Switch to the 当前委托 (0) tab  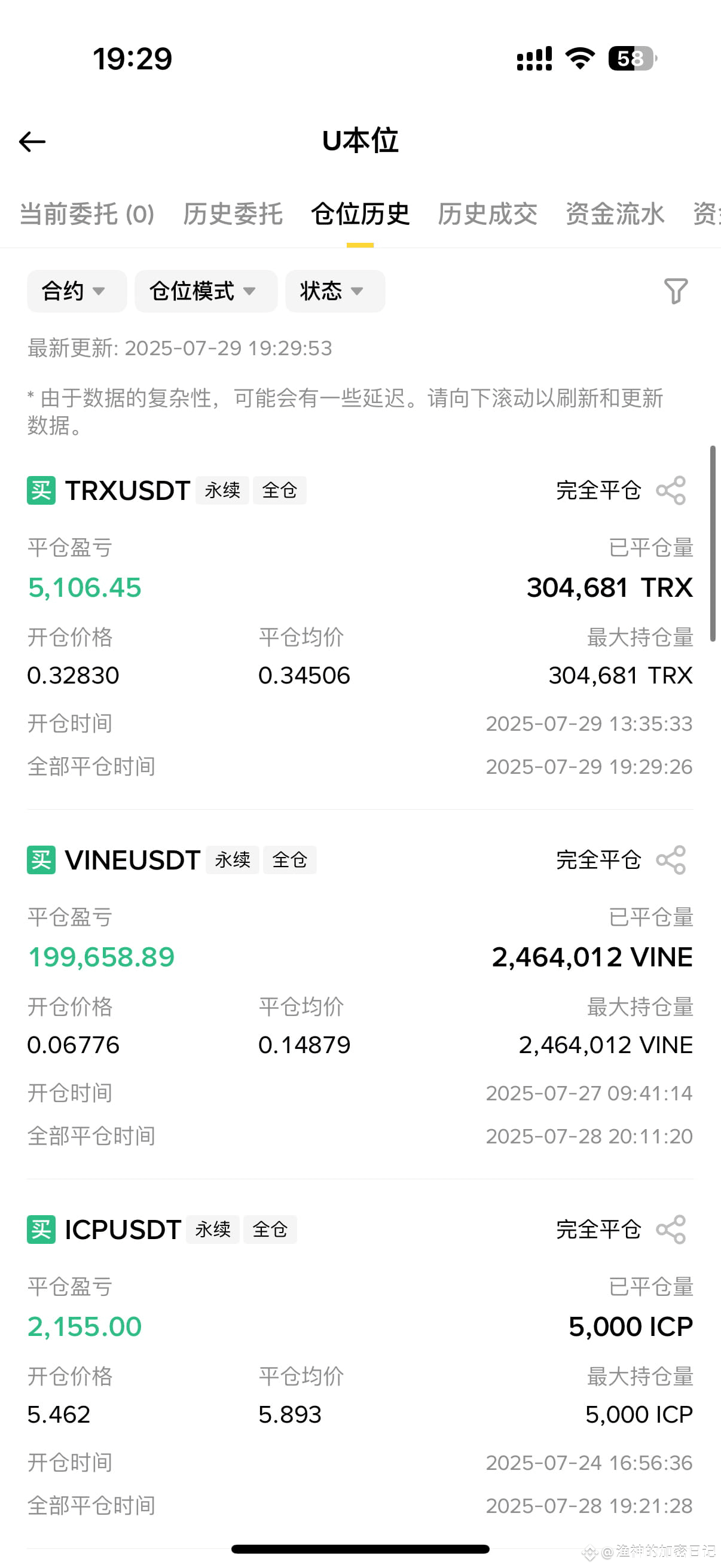tap(87, 214)
